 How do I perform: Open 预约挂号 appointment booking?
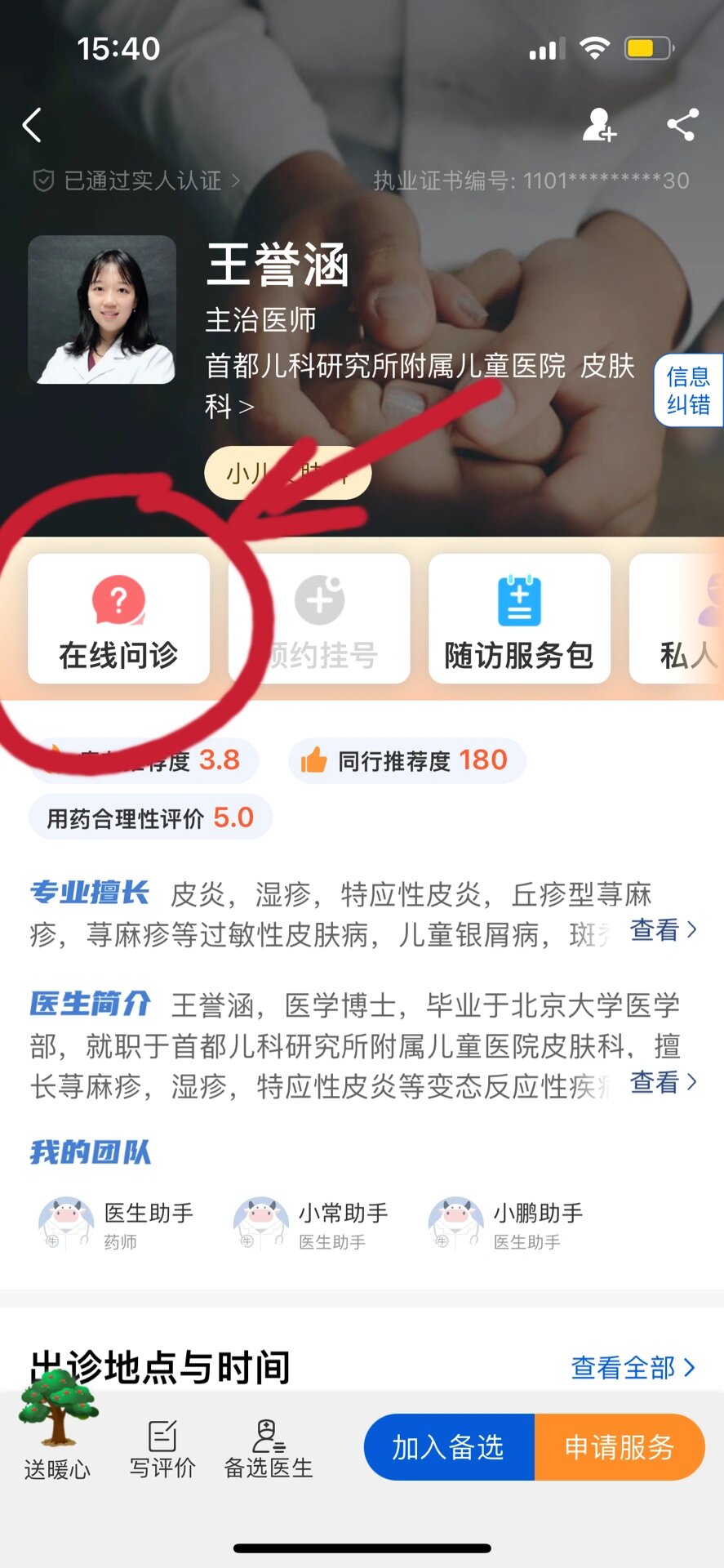[x=320, y=619]
